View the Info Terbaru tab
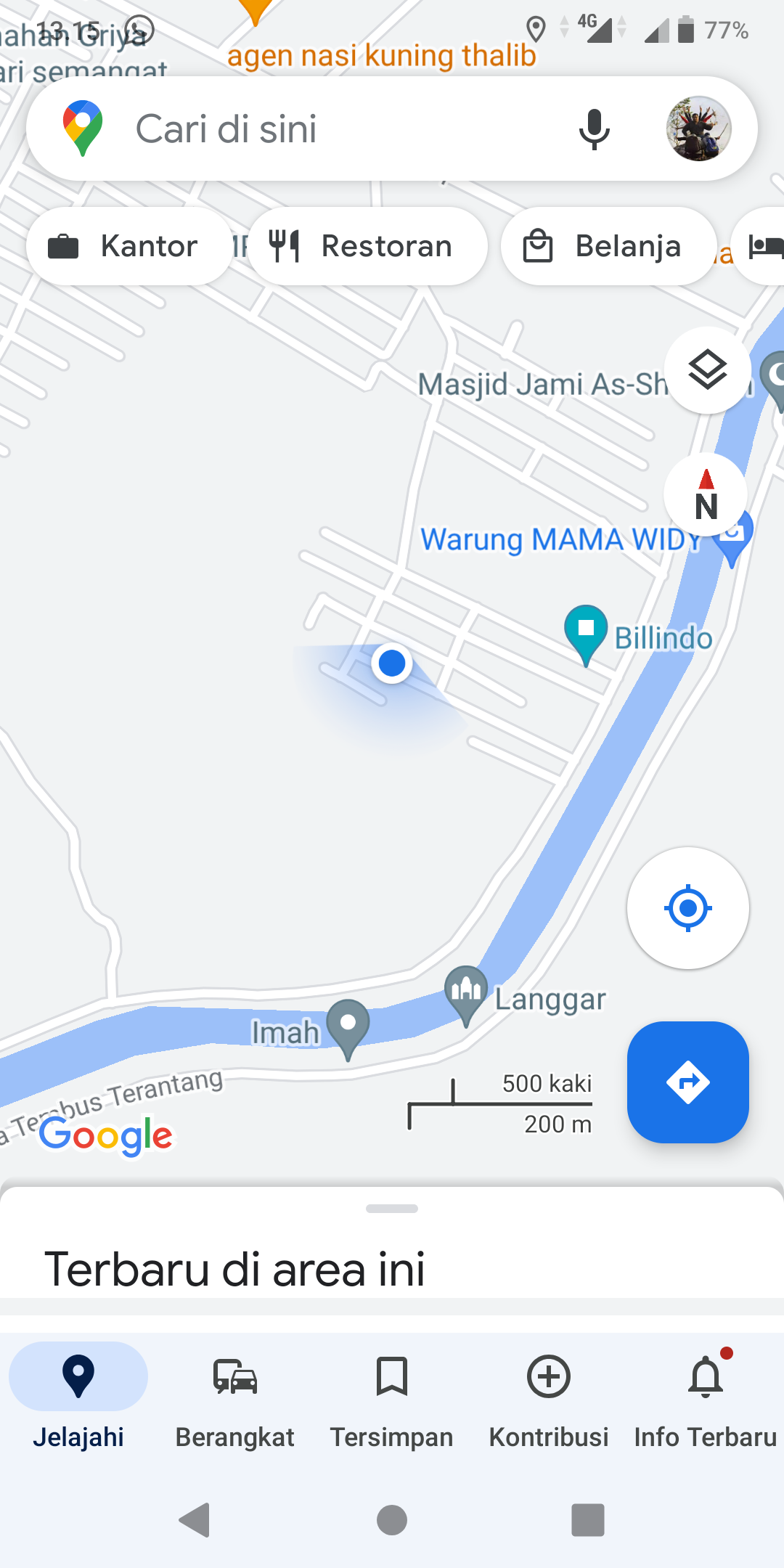The image size is (784, 1568). 706,1394
